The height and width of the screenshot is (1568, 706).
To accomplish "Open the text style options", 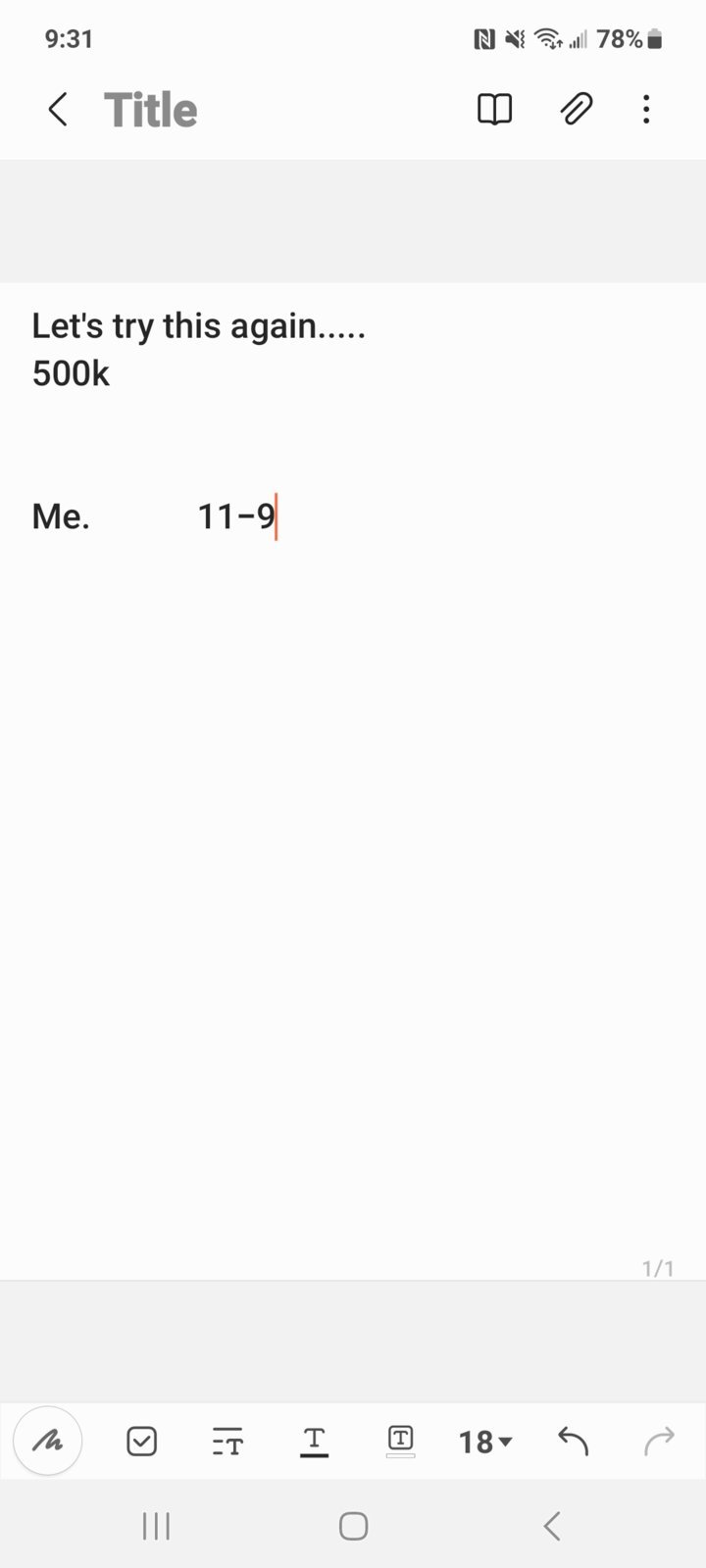I will pos(227,1442).
